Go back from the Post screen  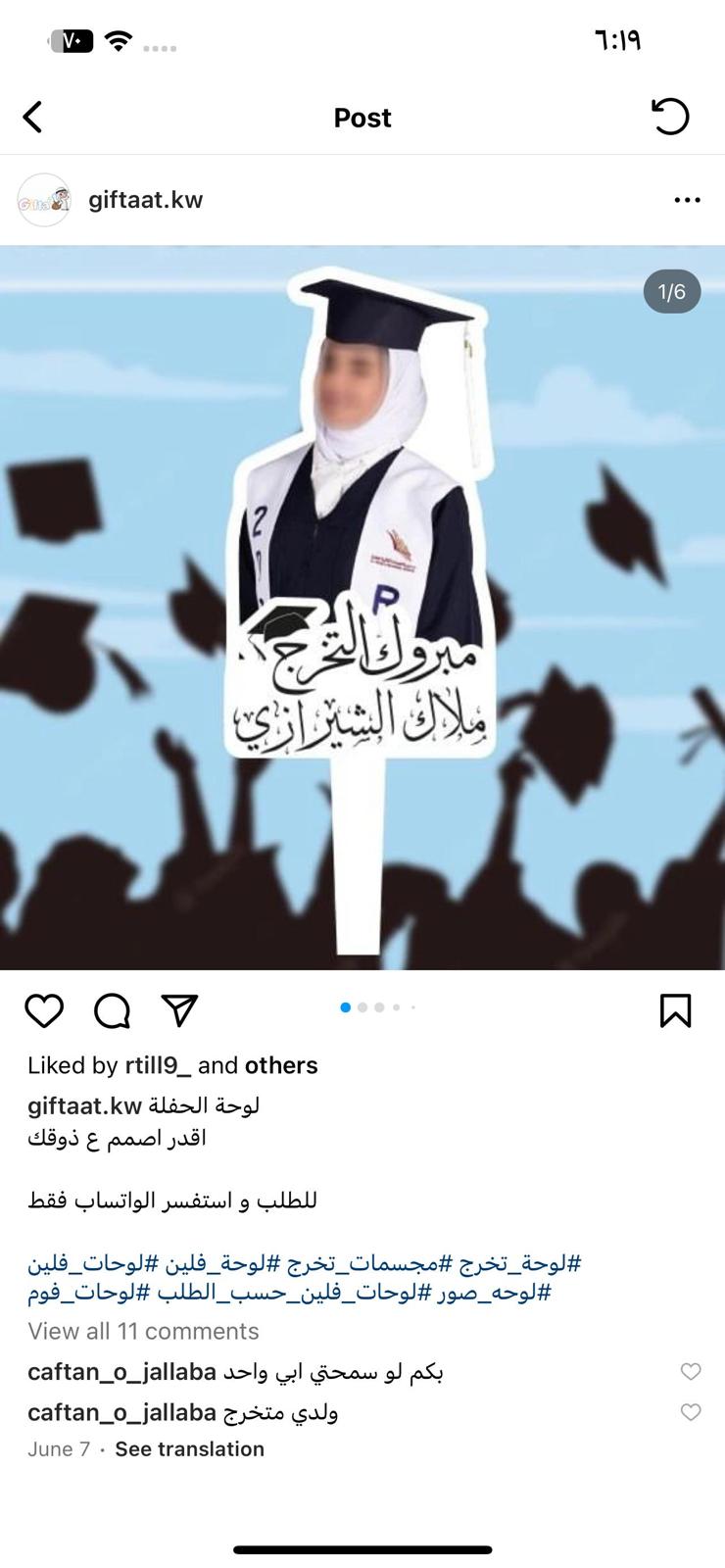click(x=33, y=118)
